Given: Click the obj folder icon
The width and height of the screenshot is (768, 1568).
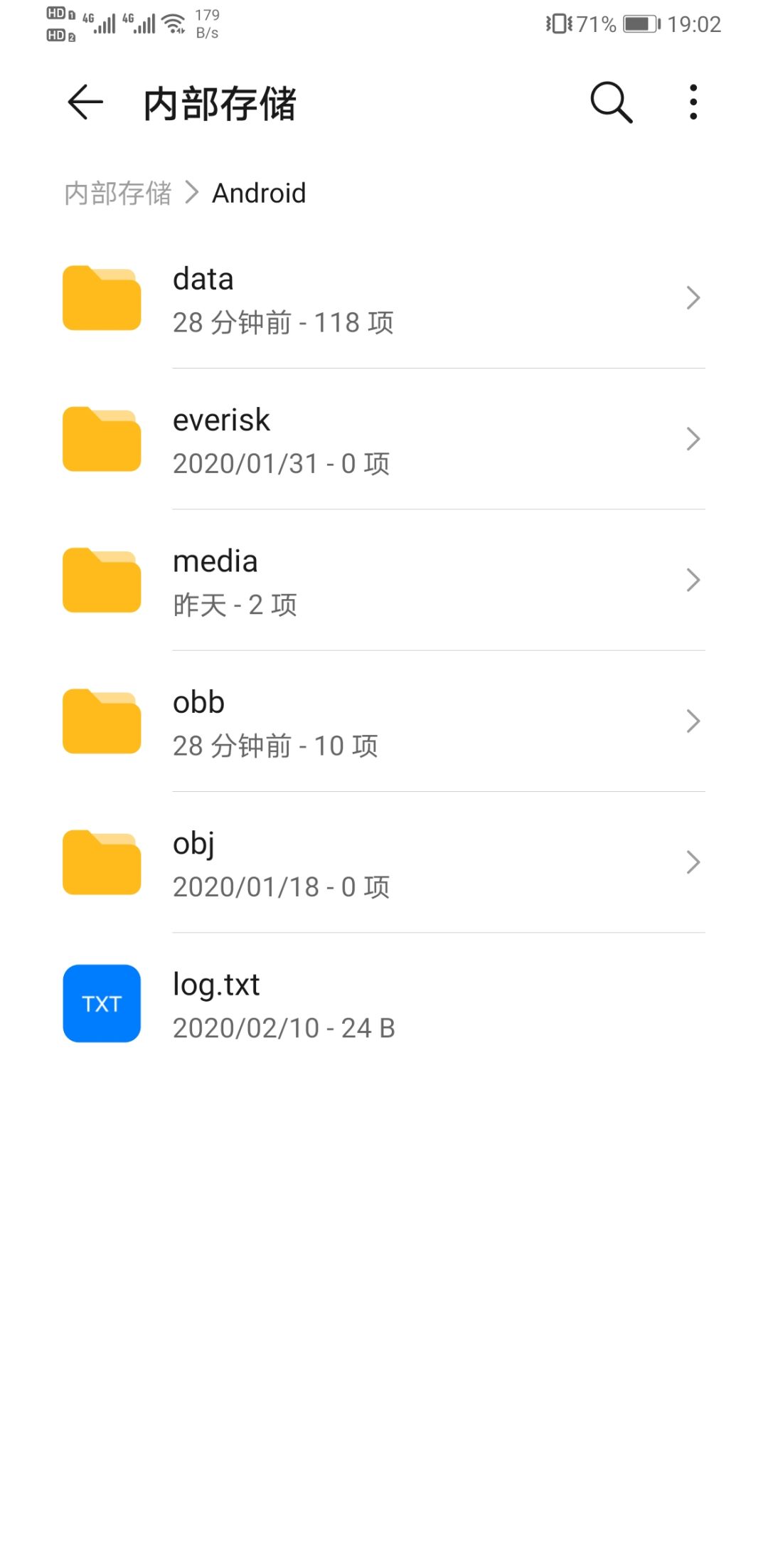Looking at the screenshot, I should (101, 862).
